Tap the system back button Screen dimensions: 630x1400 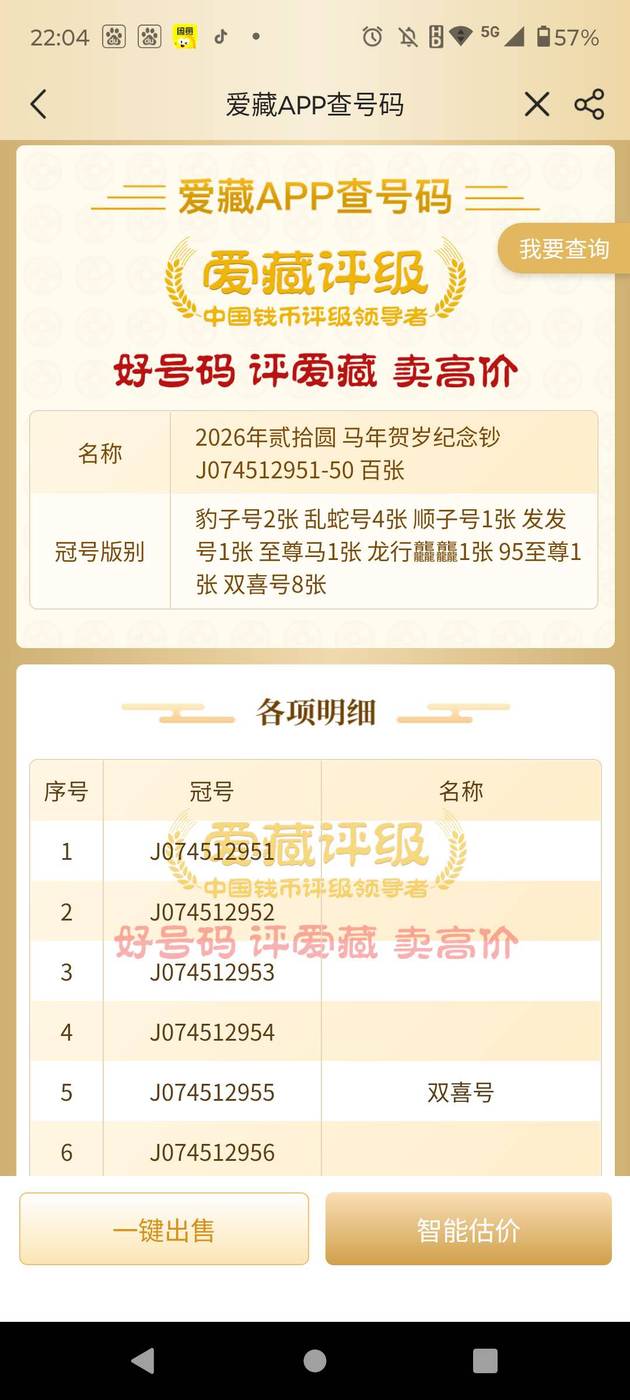tap(143, 1360)
